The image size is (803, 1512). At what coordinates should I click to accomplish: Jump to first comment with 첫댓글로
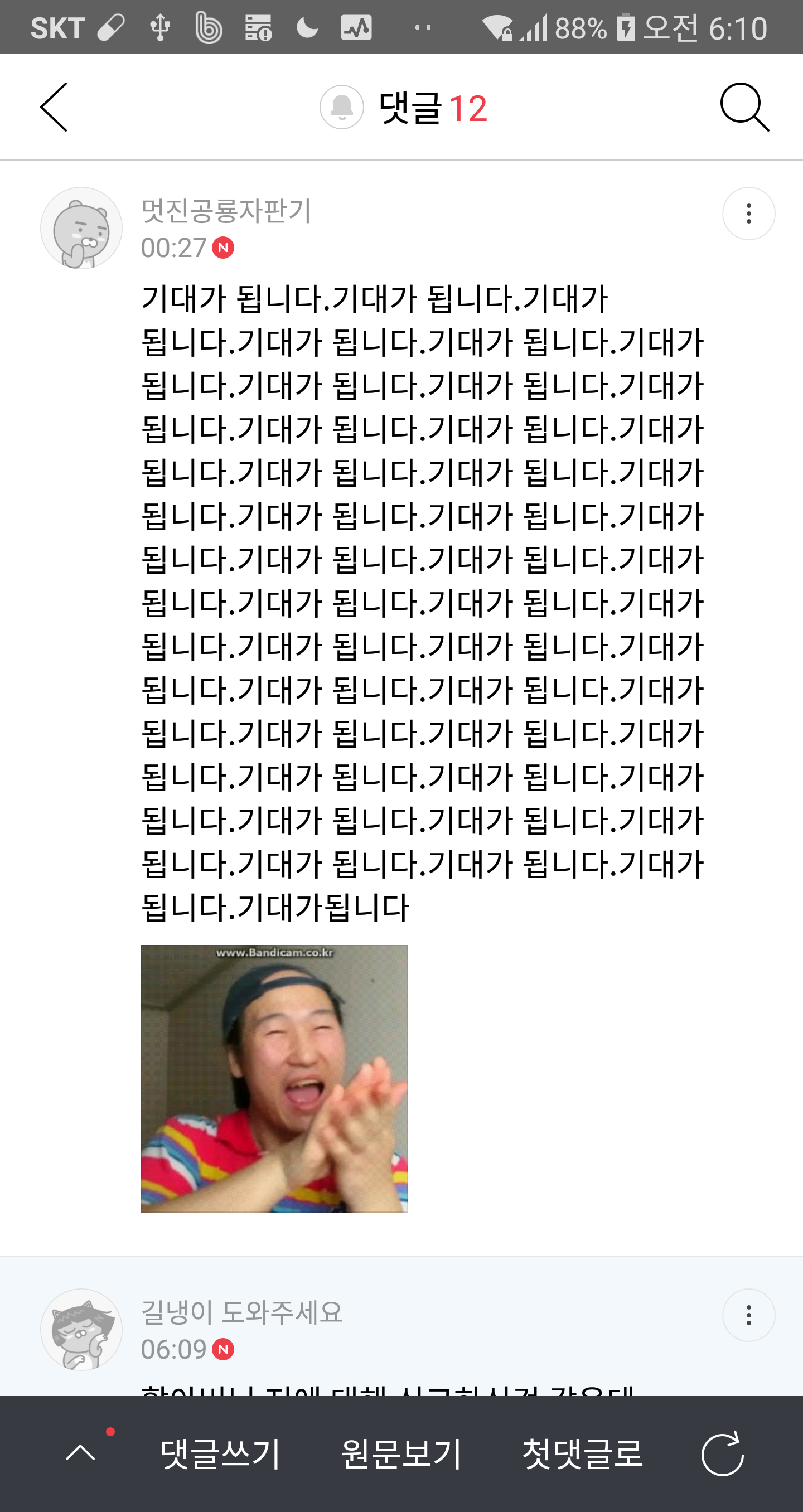(582, 1454)
